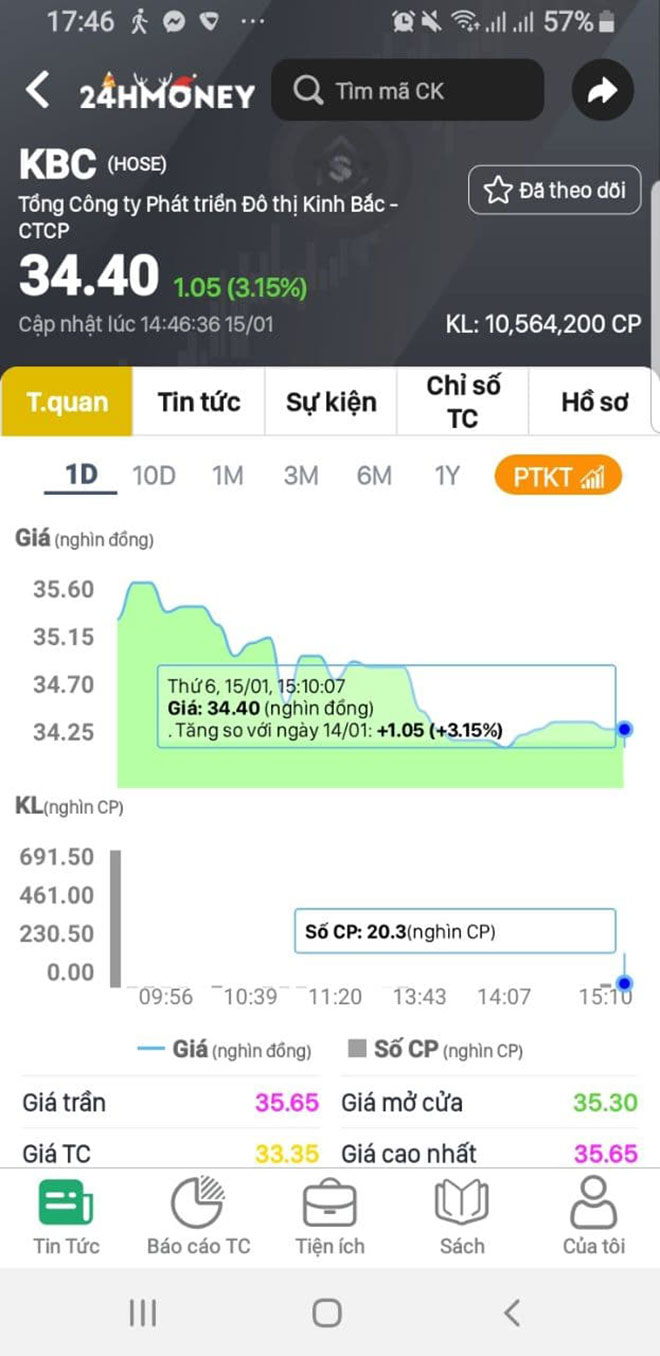Open the Sự kiện tab

point(331,402)
